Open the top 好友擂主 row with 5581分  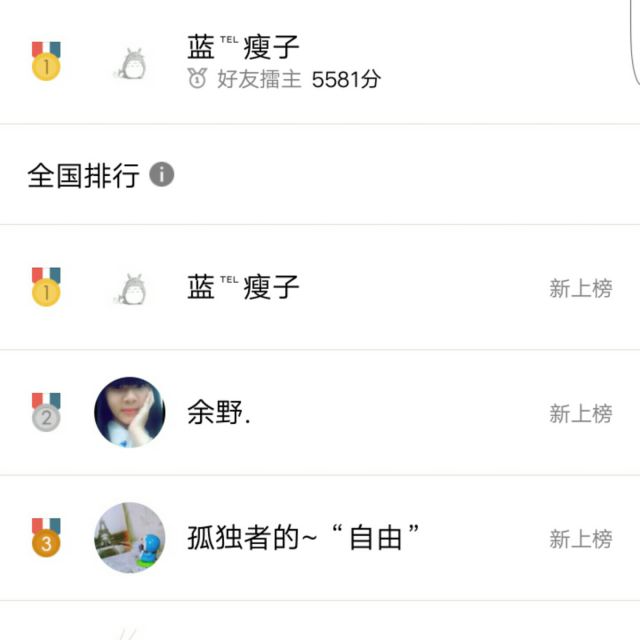tap(320, 62)
